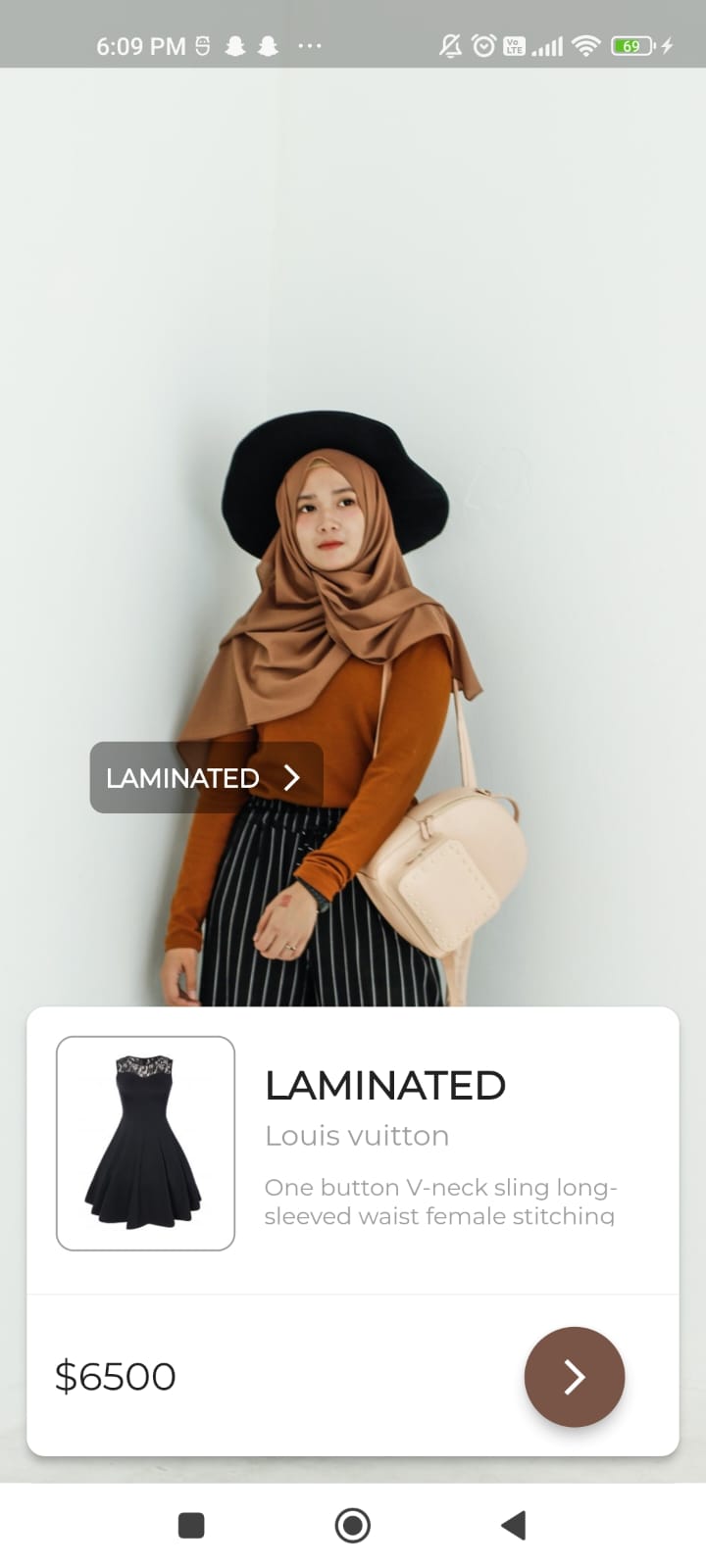The image size is (706, 1568).
Task: Tap the $6500 price label
Action: [x=115, y=1376]
